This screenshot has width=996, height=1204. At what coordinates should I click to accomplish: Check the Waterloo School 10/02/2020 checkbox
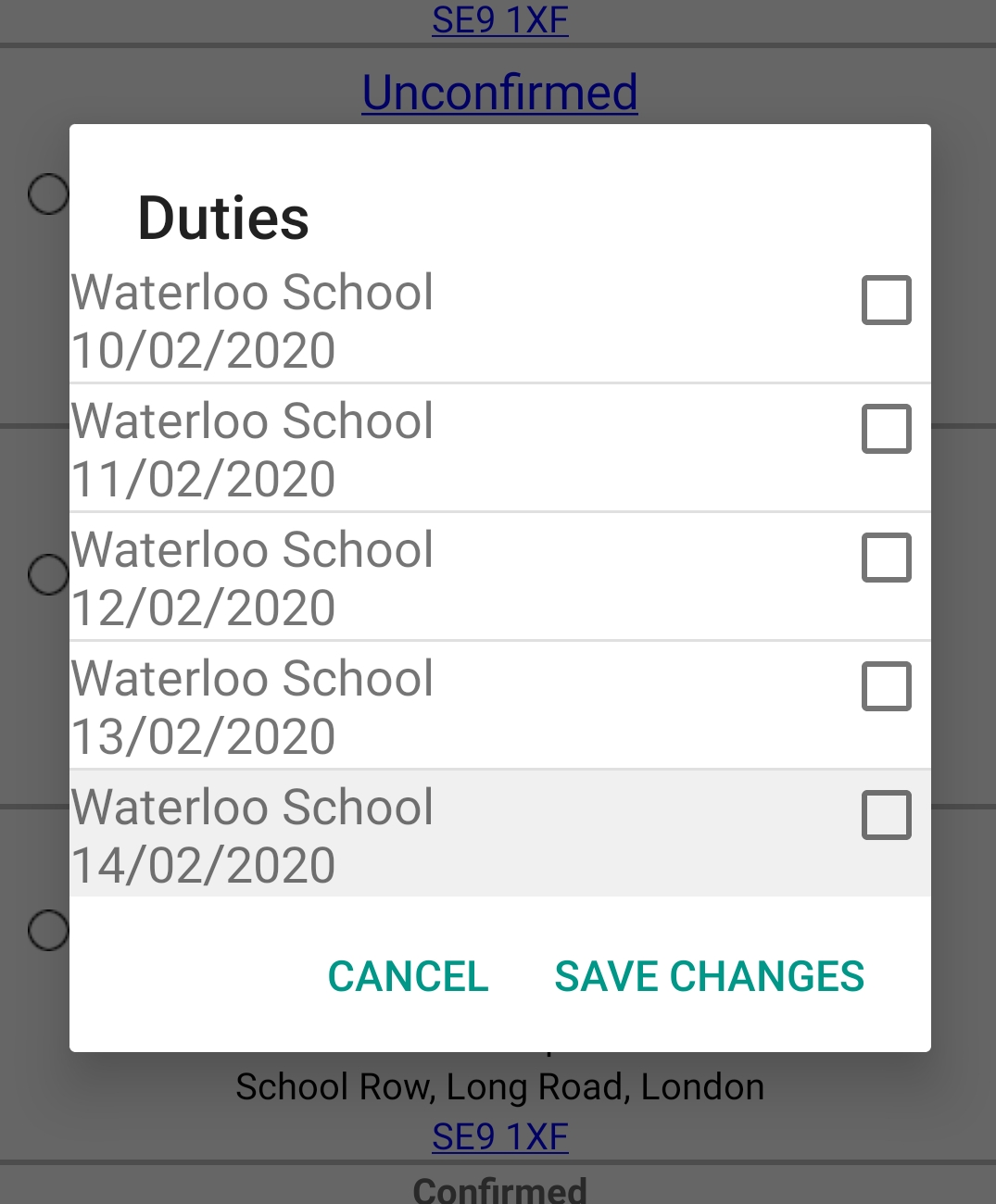coord(886,299)
